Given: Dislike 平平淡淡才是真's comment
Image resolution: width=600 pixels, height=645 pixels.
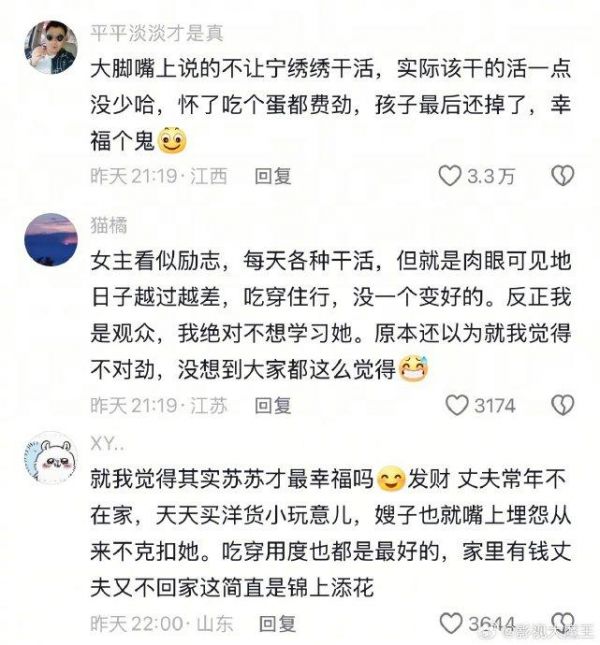Looking at the screenshot, I should point(563,176).
